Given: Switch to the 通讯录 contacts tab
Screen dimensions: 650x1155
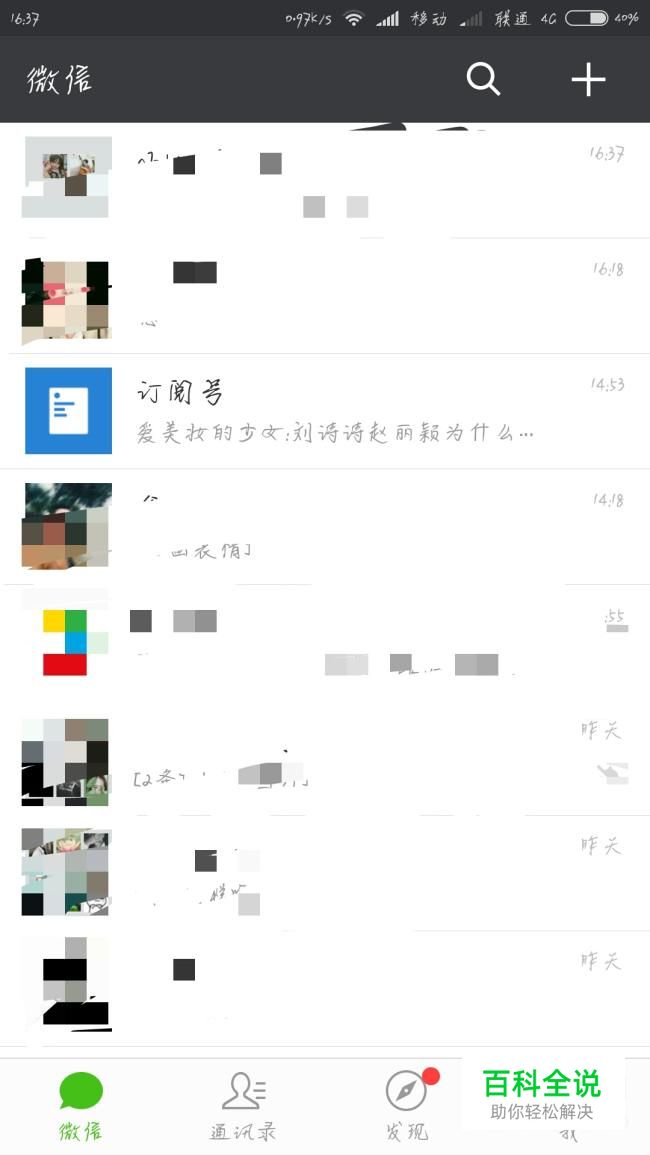Looking at the screenshot, I should point(243,1106).
